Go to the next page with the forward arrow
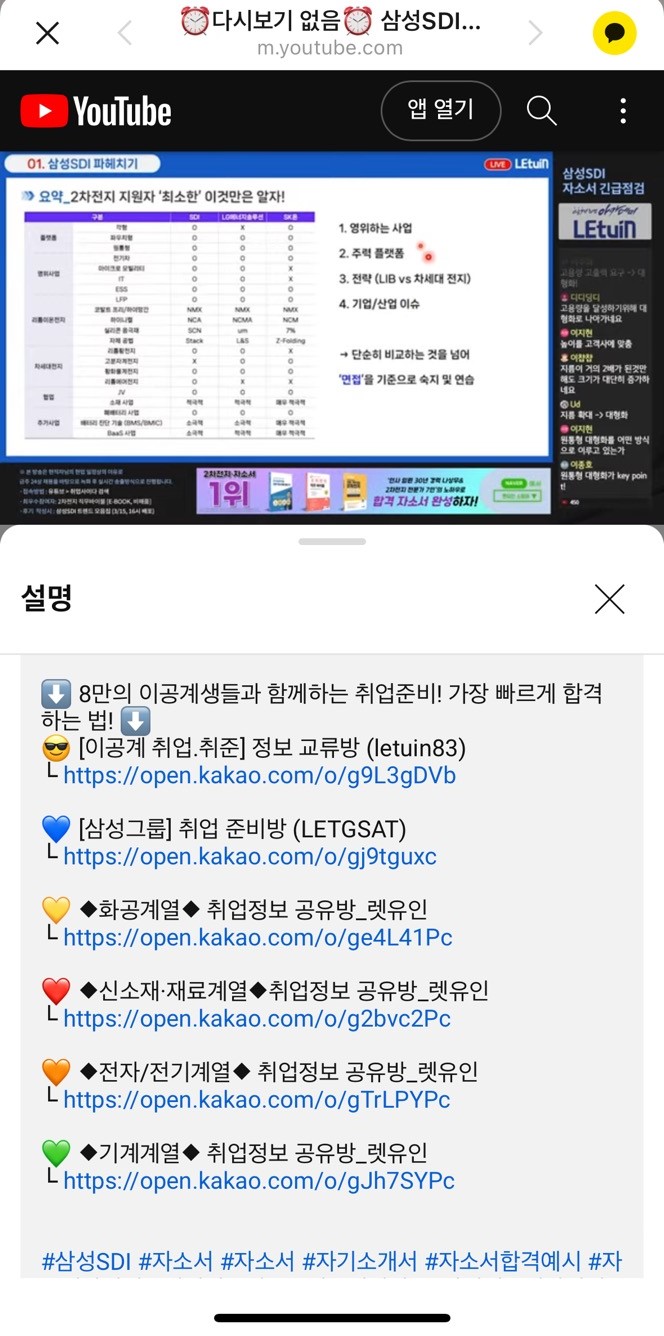Image resolution: width=664 pixels, height=1336 pixels. 535,33
